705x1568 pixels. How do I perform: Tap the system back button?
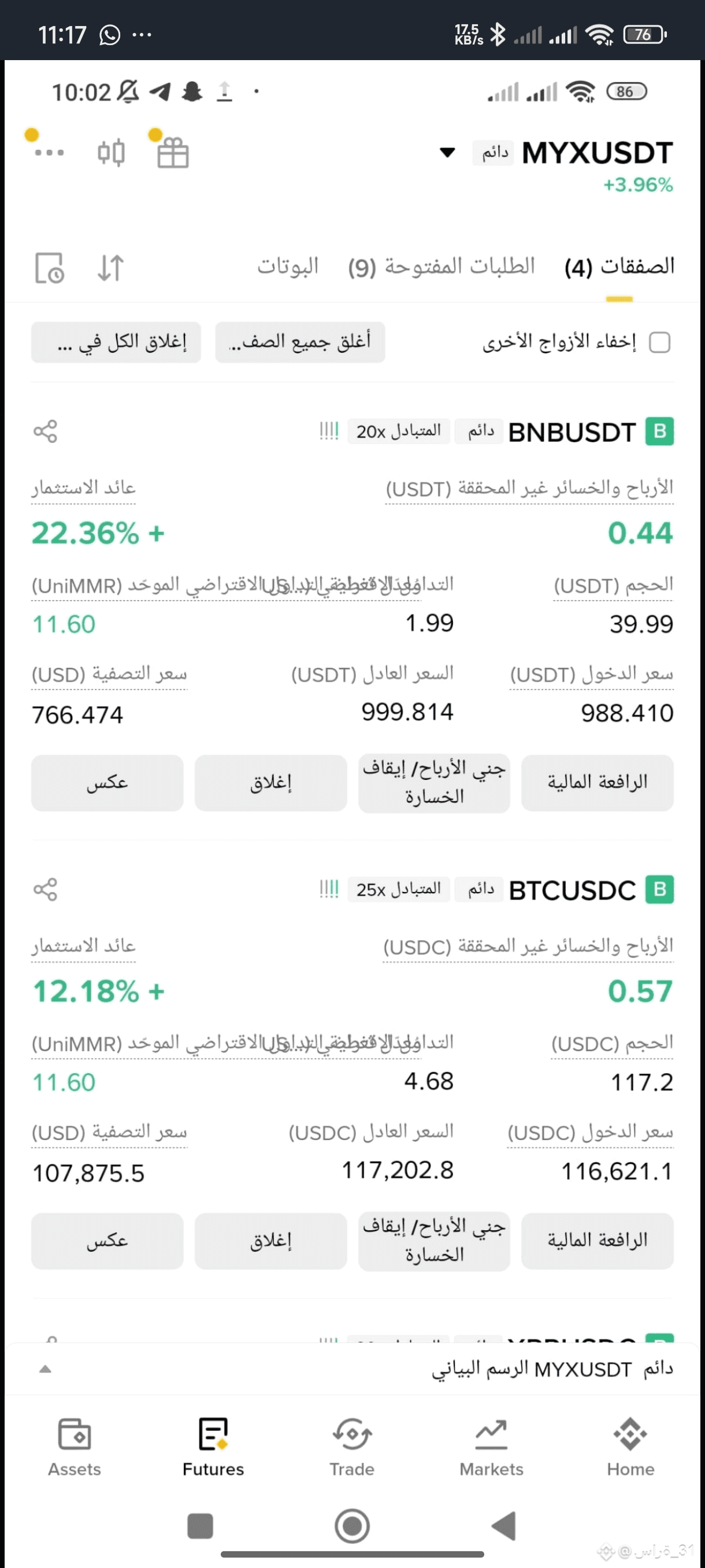point(504,1526)
